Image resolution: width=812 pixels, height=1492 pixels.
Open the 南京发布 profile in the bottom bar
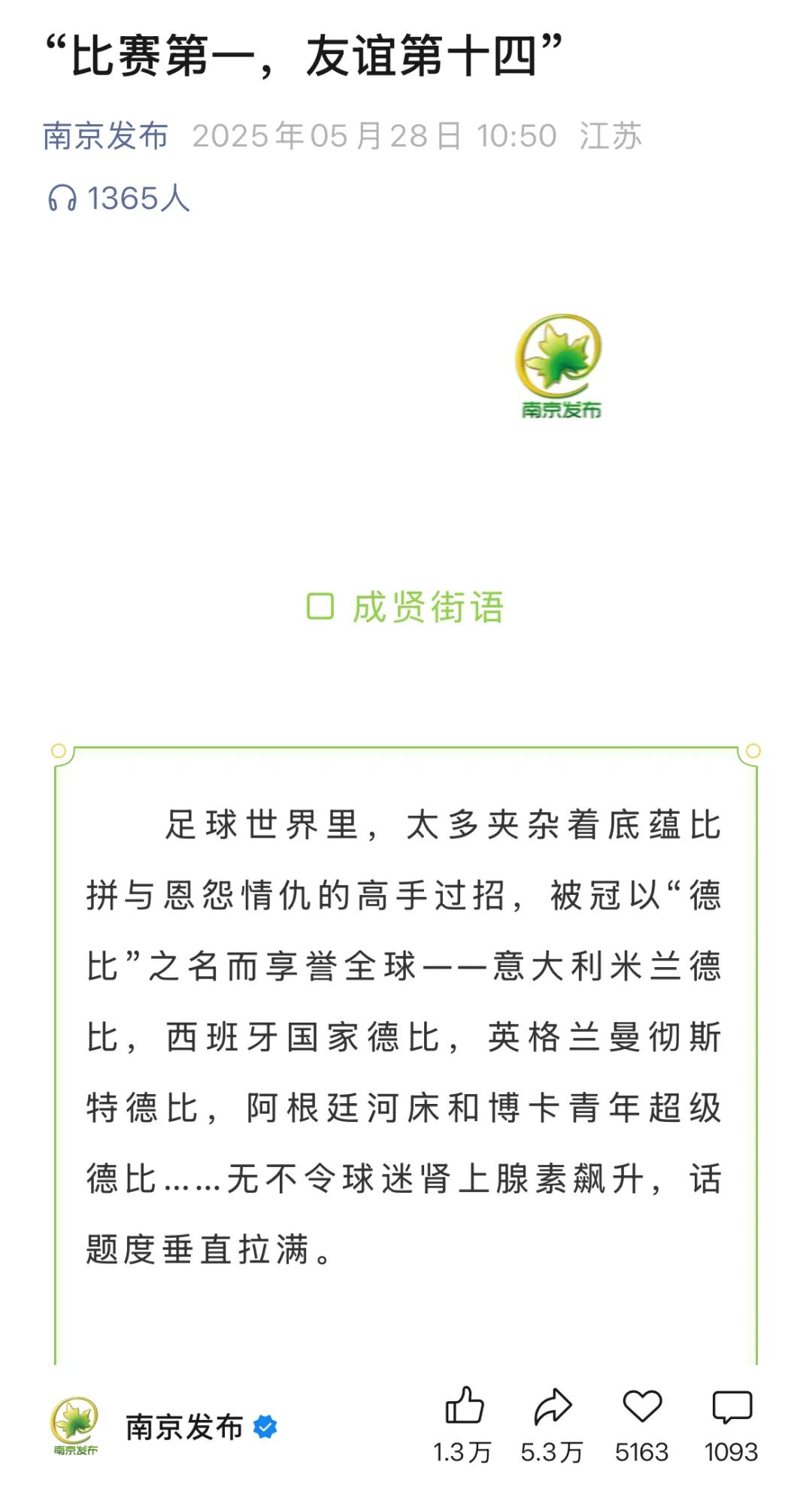(x=184, y=1427)
